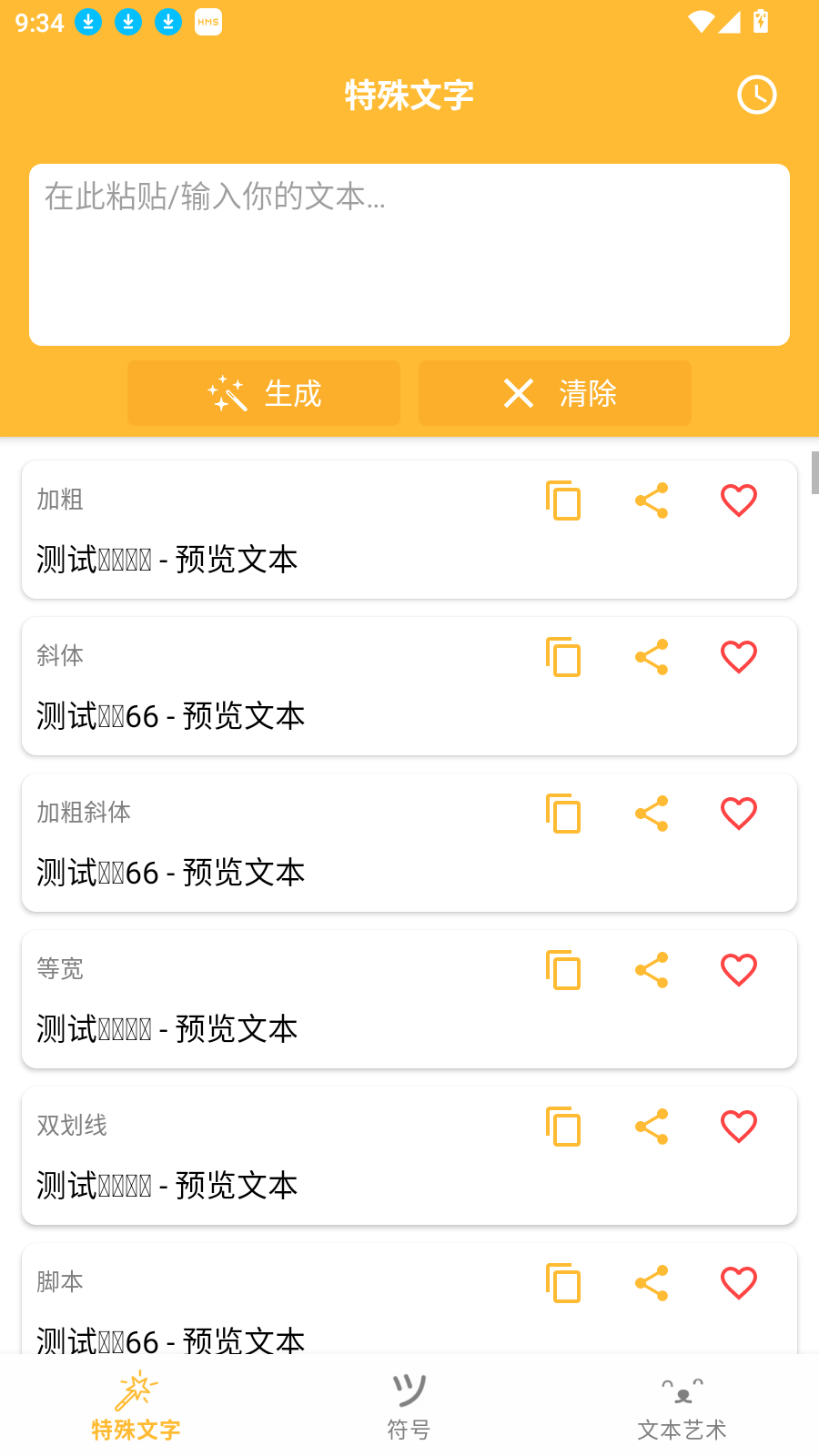Clear the text with 清除 button
Screen dimensions: 819x1456
pos(555,393)
